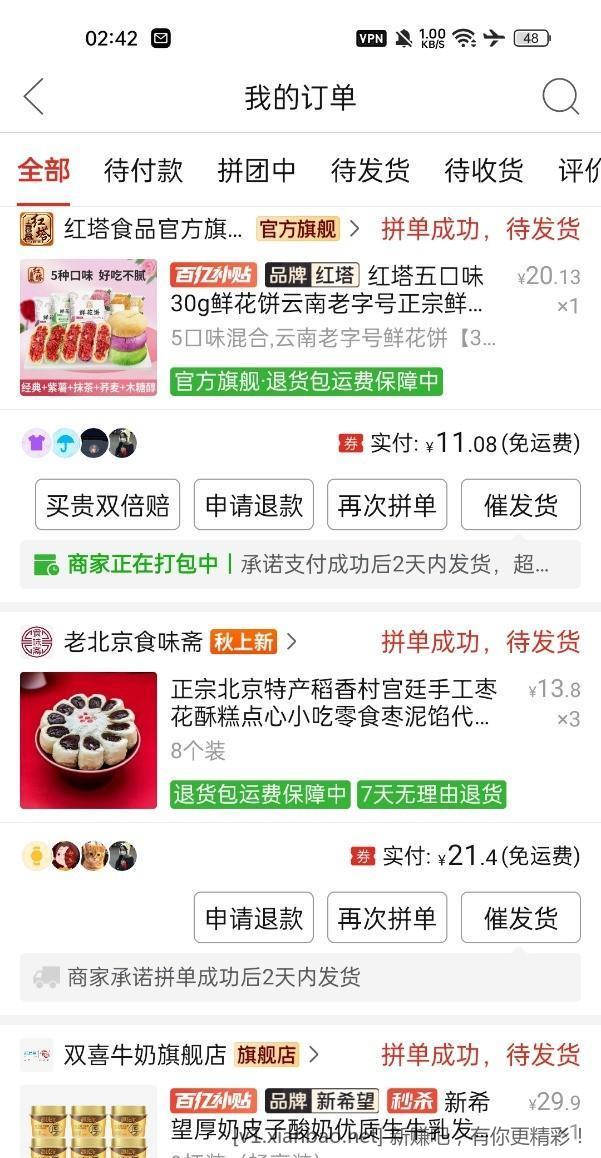Open the 待发货 tab
Image resolution: width=601 pixels, height=1158 pixels.
pos(370,170)
